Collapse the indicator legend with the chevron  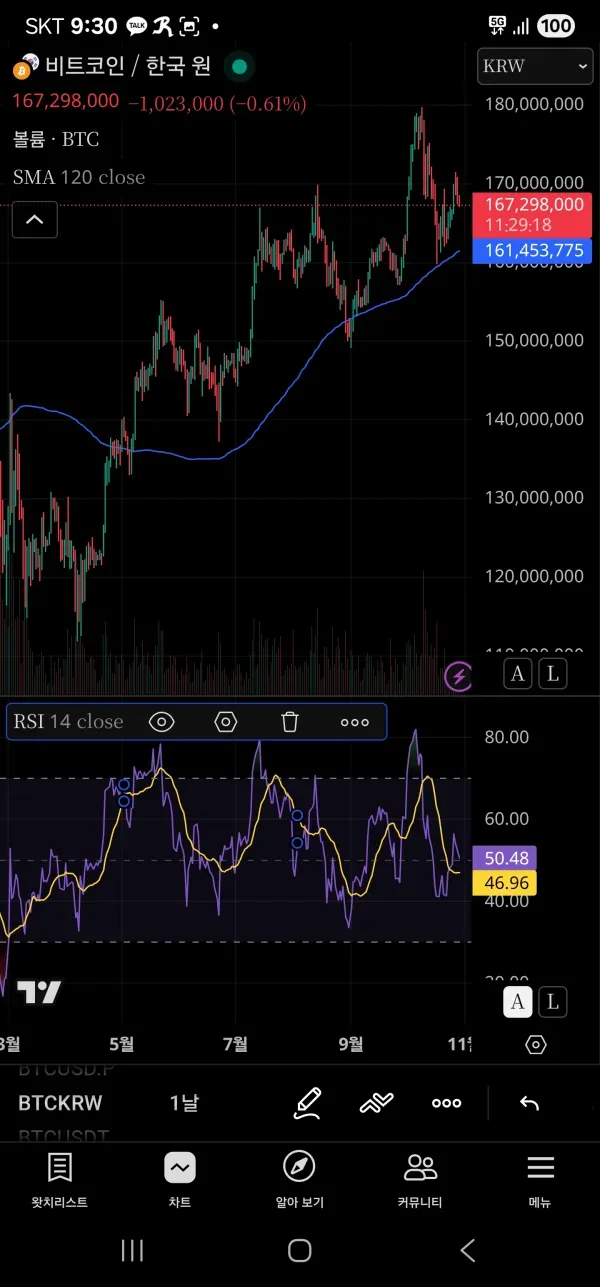pos(34,220)
